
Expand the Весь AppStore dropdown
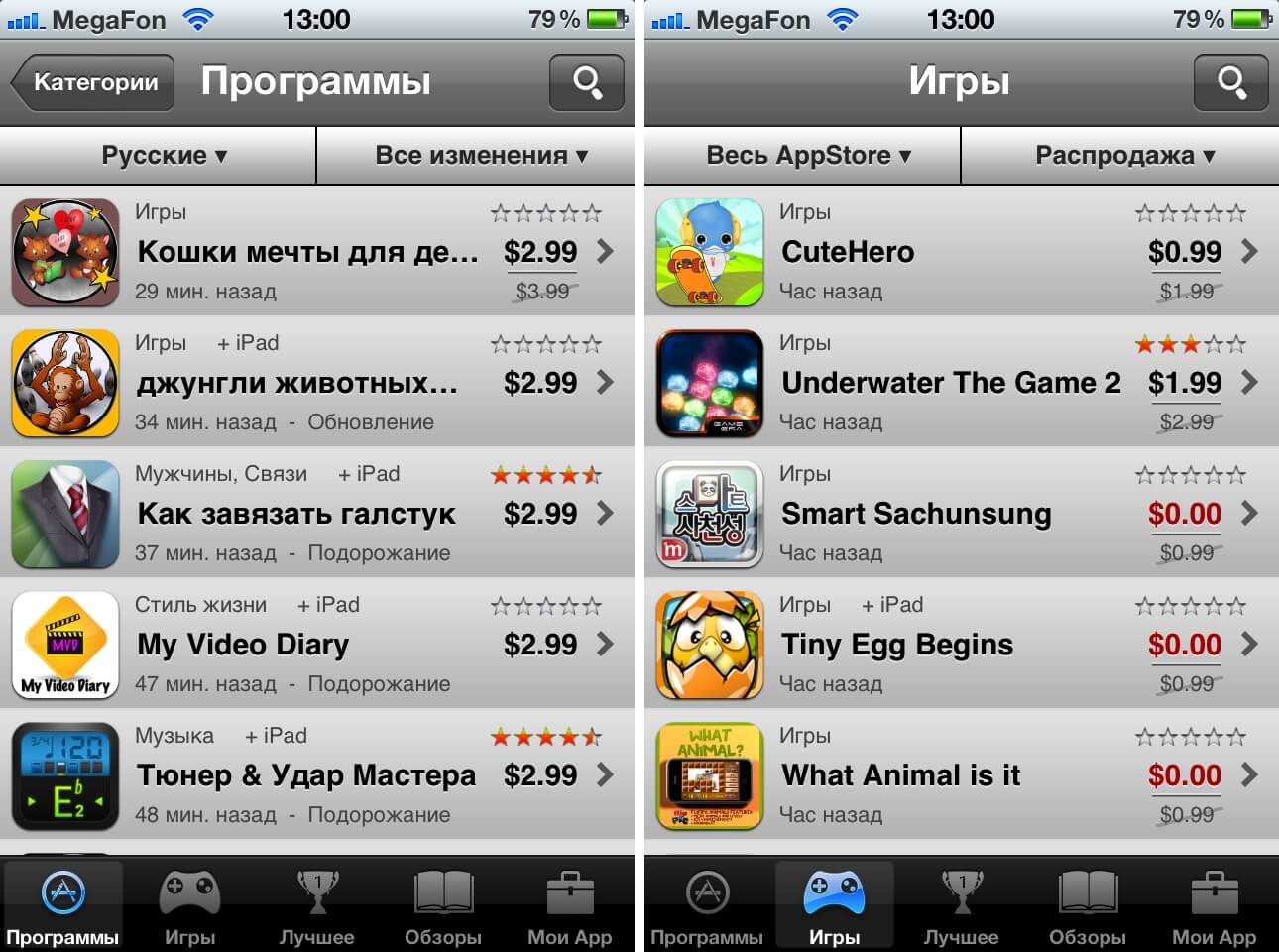click(x=807, y=156)
